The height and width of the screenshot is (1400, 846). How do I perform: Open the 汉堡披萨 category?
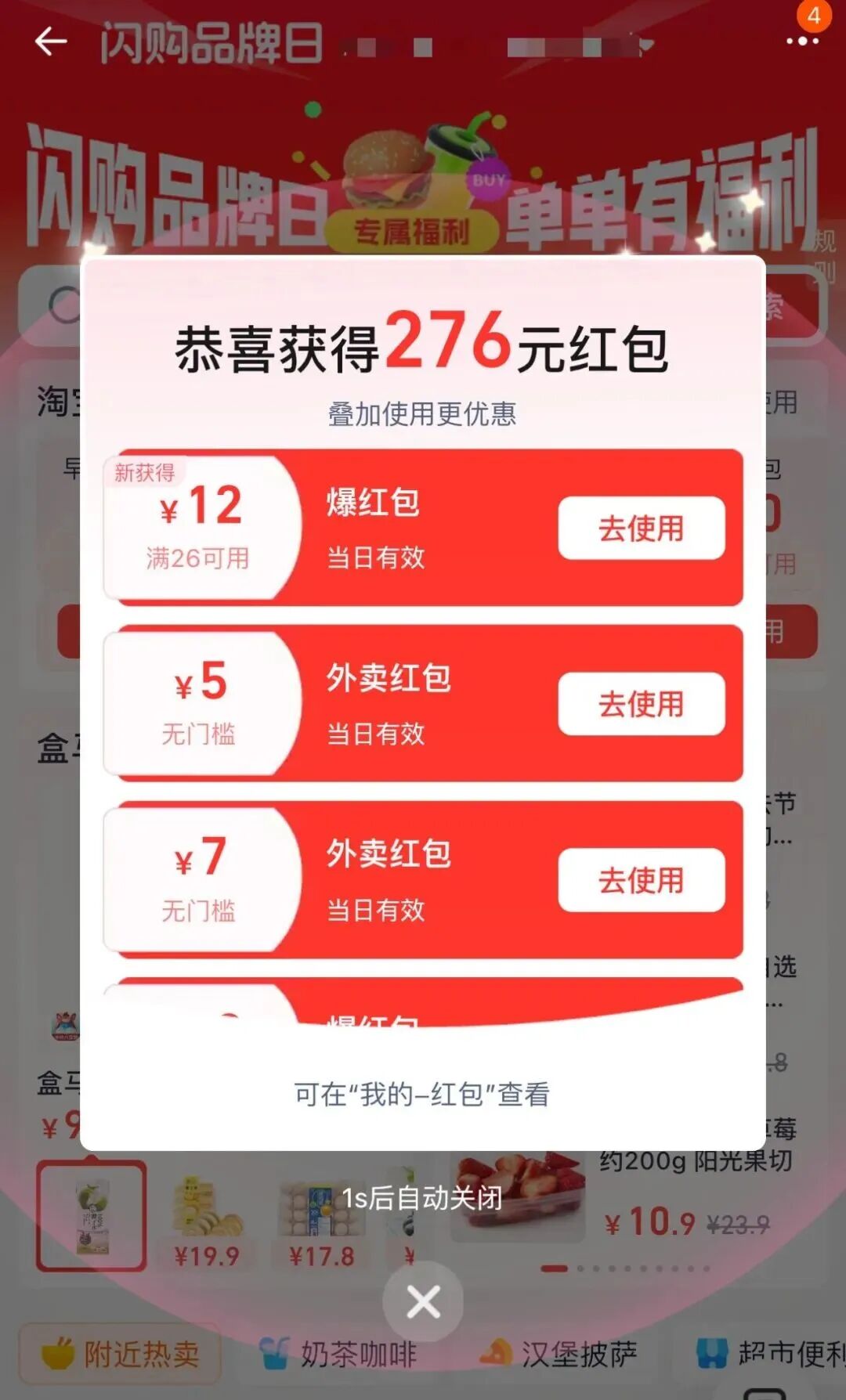(559, 1354)
